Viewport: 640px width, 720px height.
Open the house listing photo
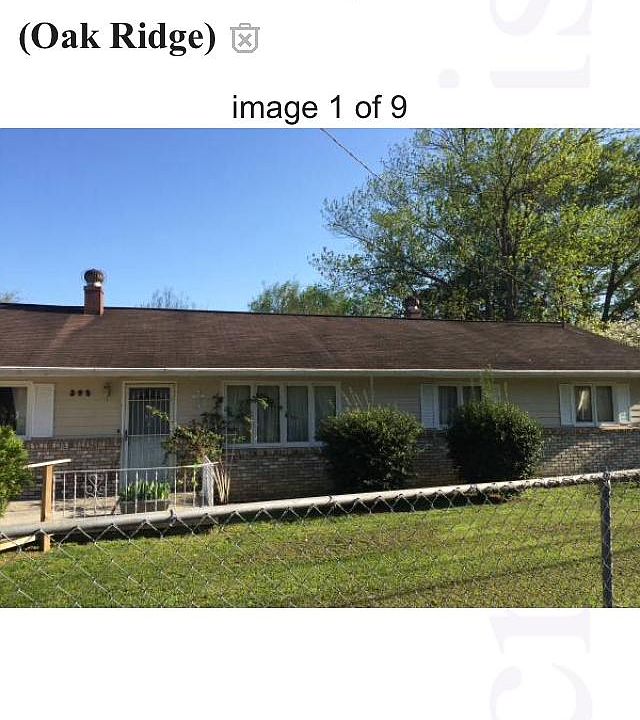click(320, 367)
